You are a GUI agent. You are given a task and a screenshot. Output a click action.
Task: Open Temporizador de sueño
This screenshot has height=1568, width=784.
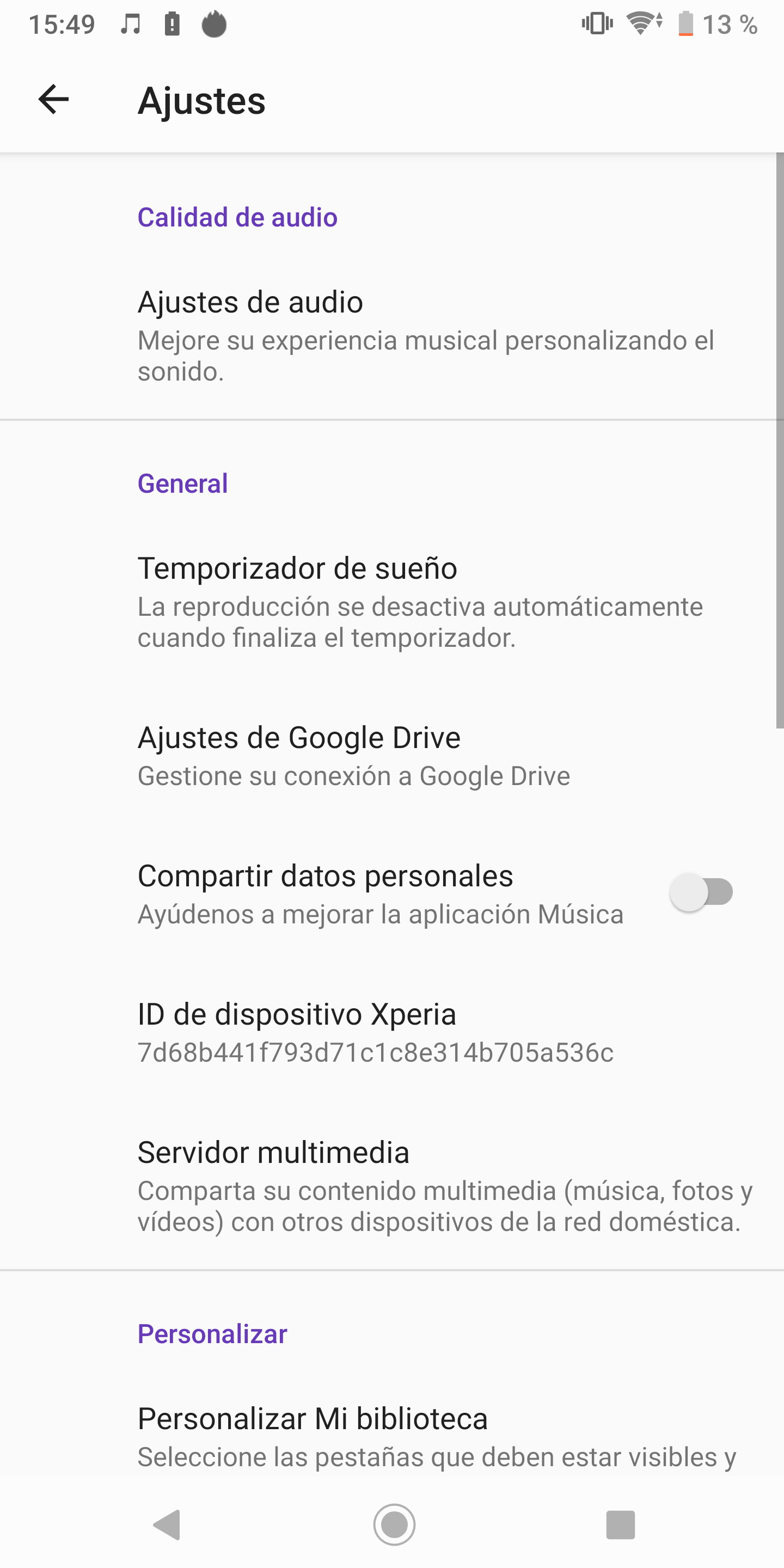point(392,602)
